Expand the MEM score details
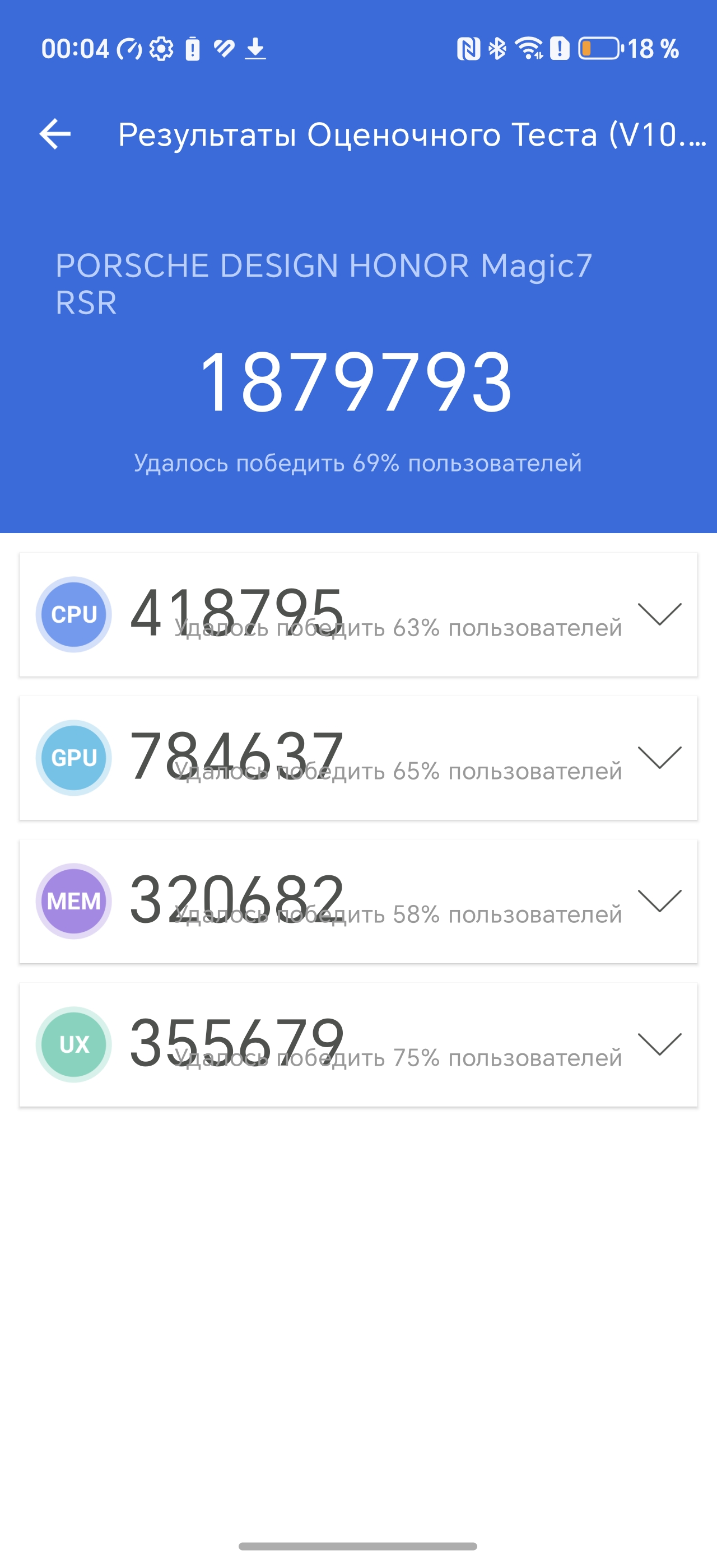 tap(659, 901)
